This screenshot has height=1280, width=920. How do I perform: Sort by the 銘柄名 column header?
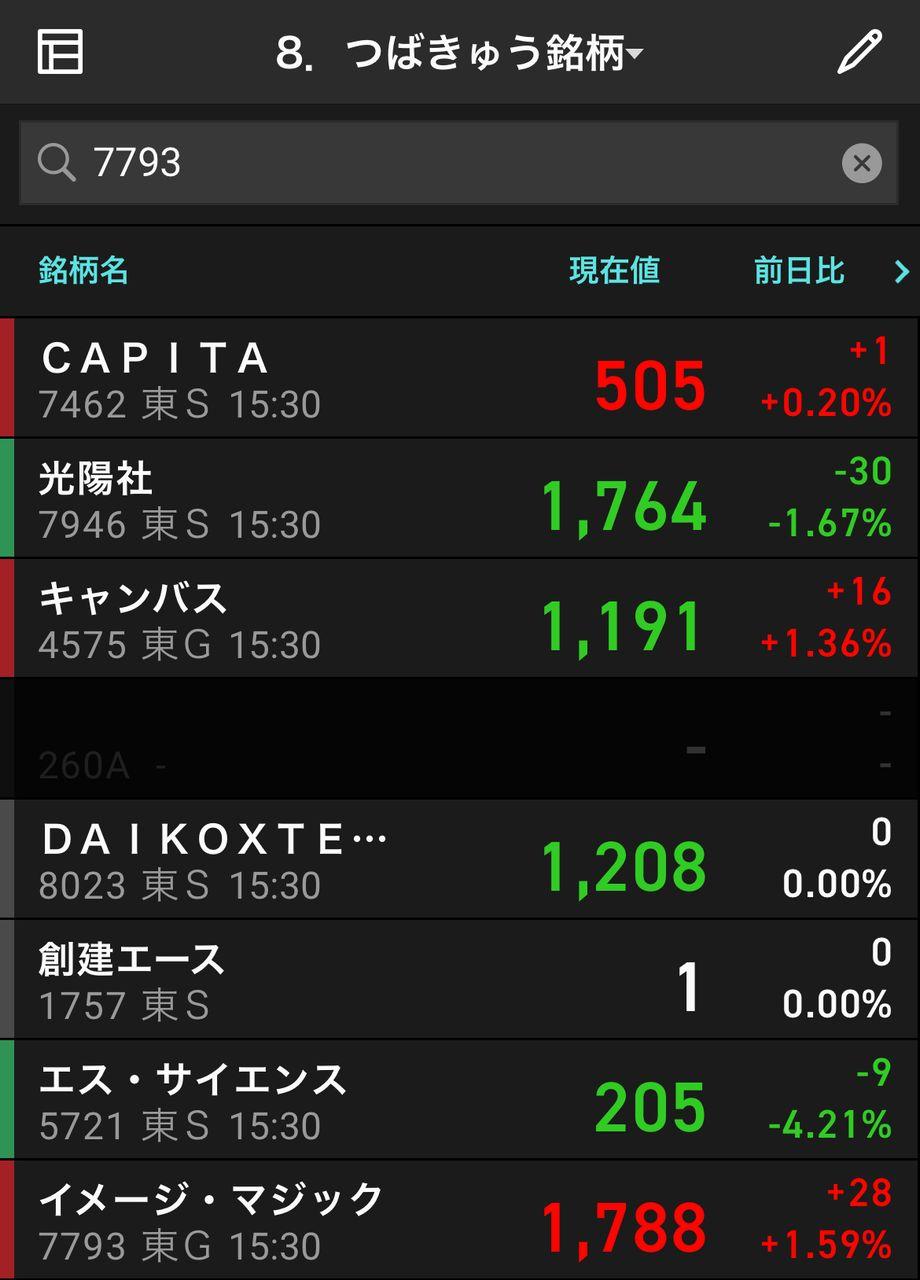point(84,271)
